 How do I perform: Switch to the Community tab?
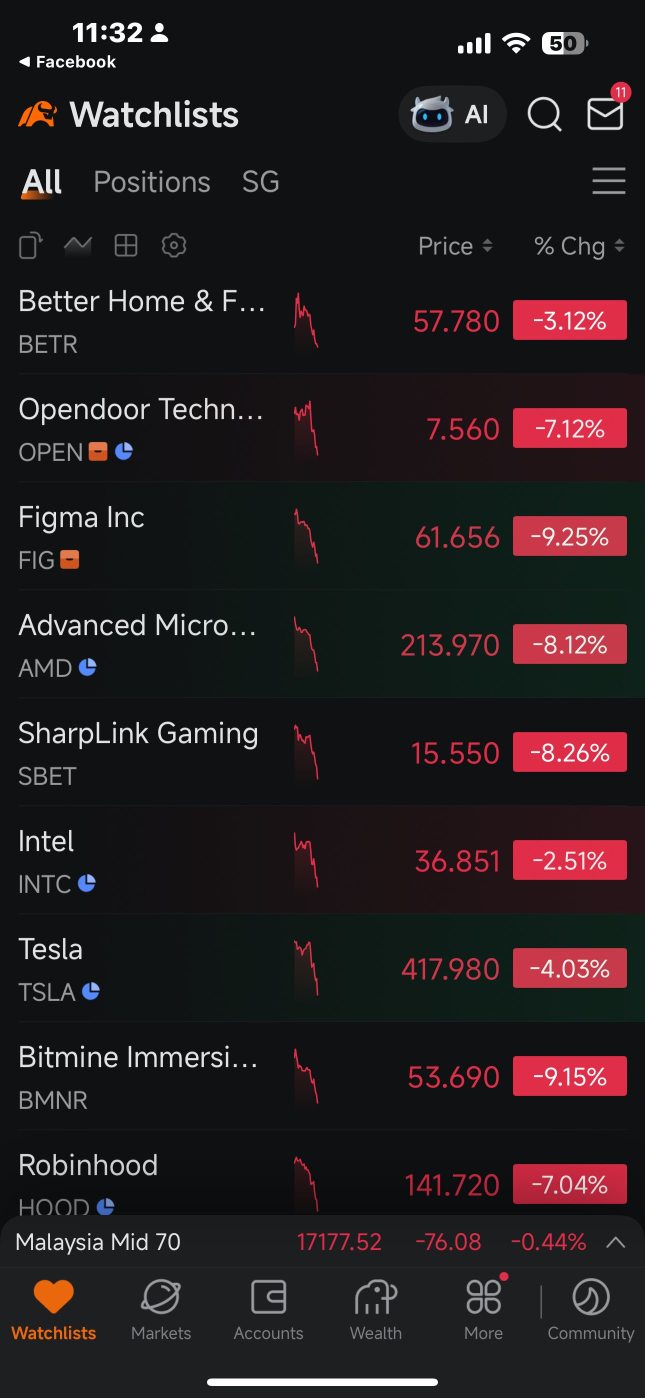590,1310
